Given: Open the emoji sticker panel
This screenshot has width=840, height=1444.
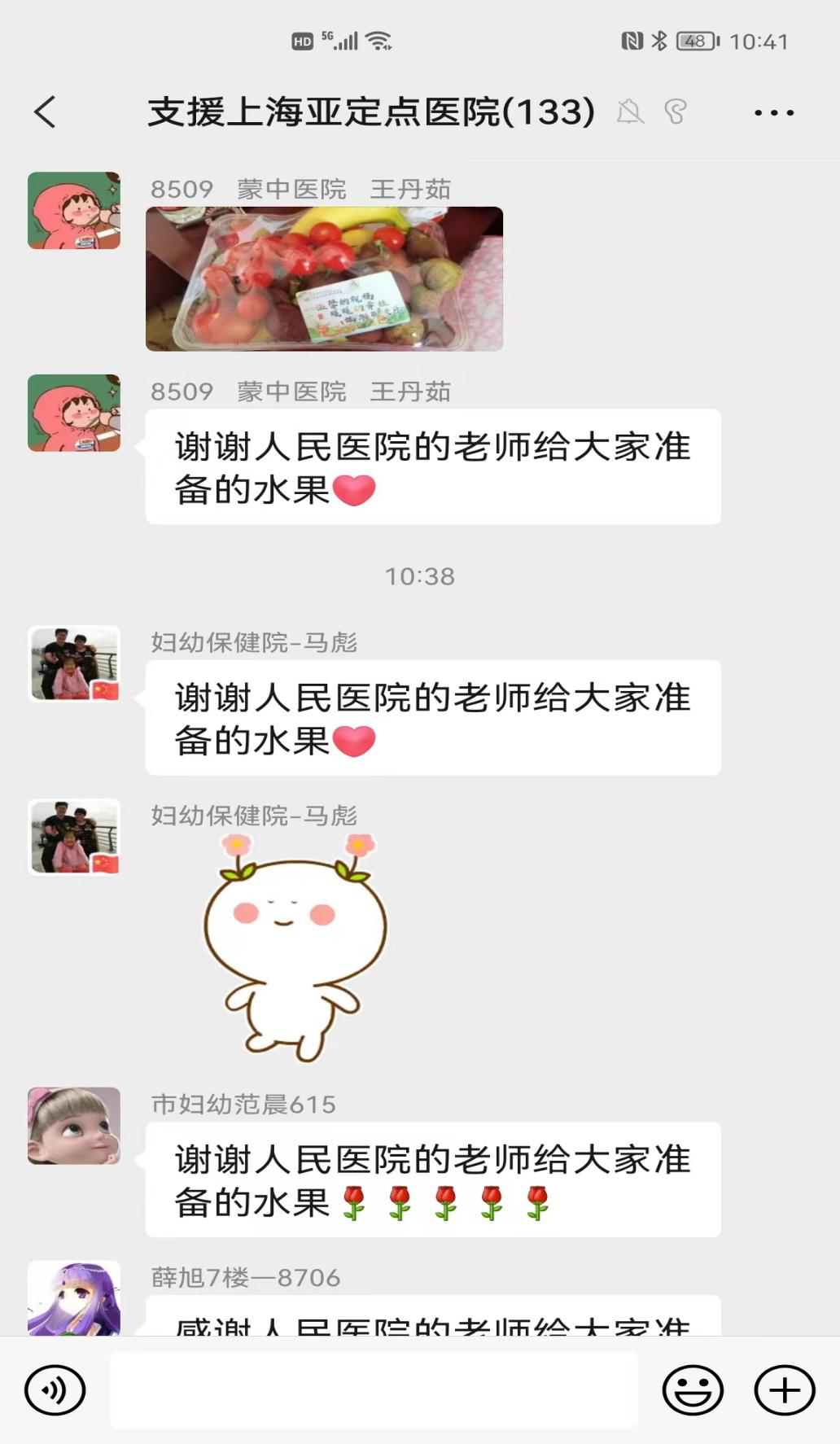Looking at the screenshot, I should (x=693, y=1390).
